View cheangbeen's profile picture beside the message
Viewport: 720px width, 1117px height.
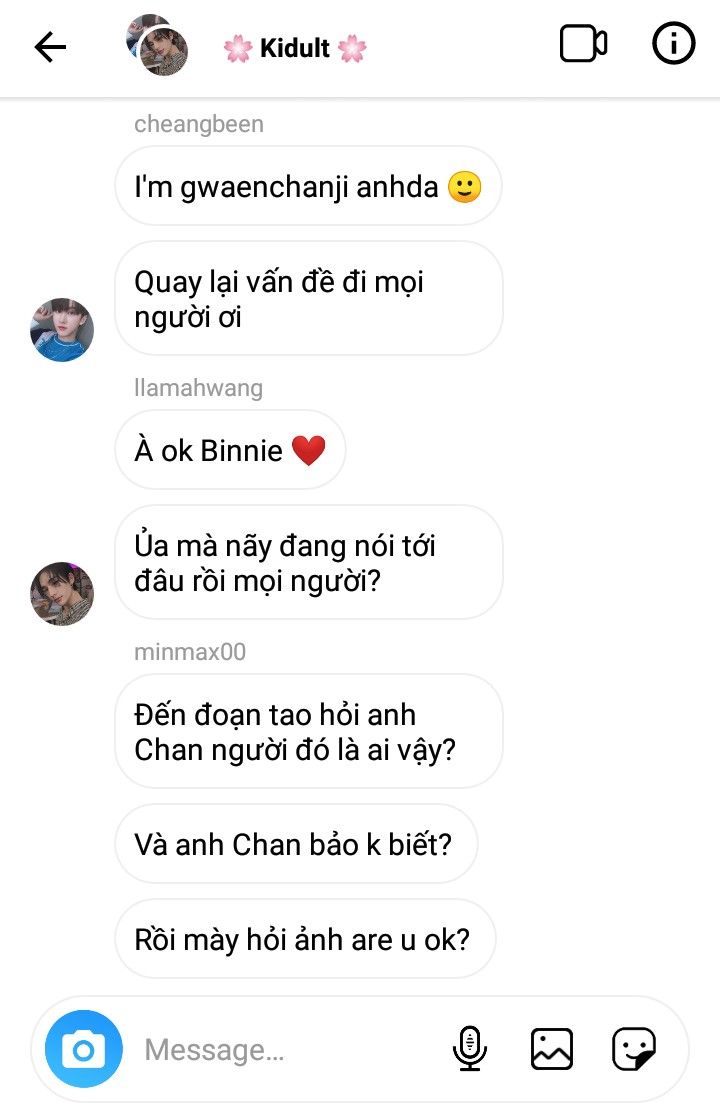click(62, 329)
